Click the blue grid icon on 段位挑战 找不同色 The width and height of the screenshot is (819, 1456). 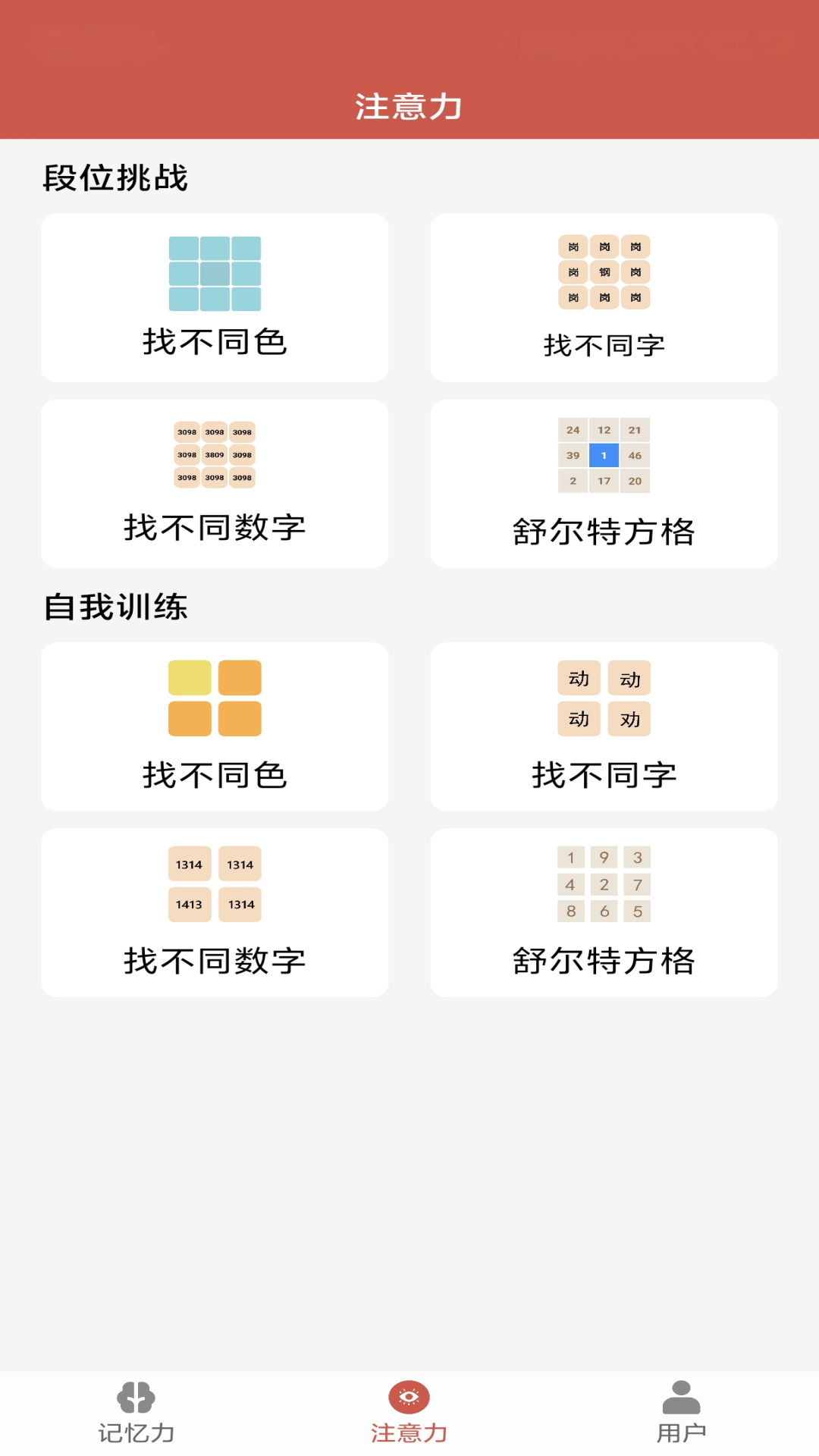(215, 274)
